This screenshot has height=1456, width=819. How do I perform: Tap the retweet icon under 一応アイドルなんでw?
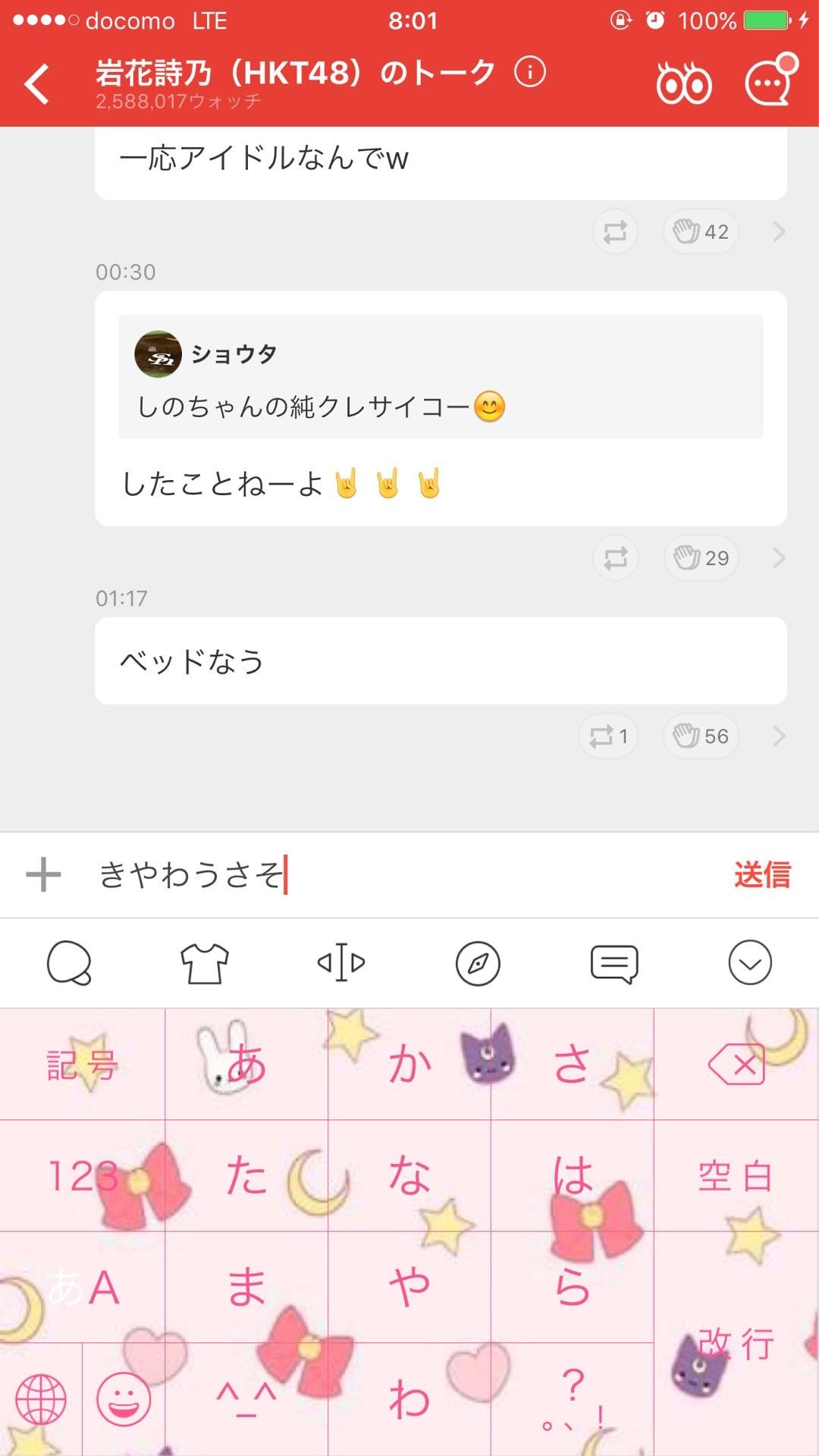(614, 231)
